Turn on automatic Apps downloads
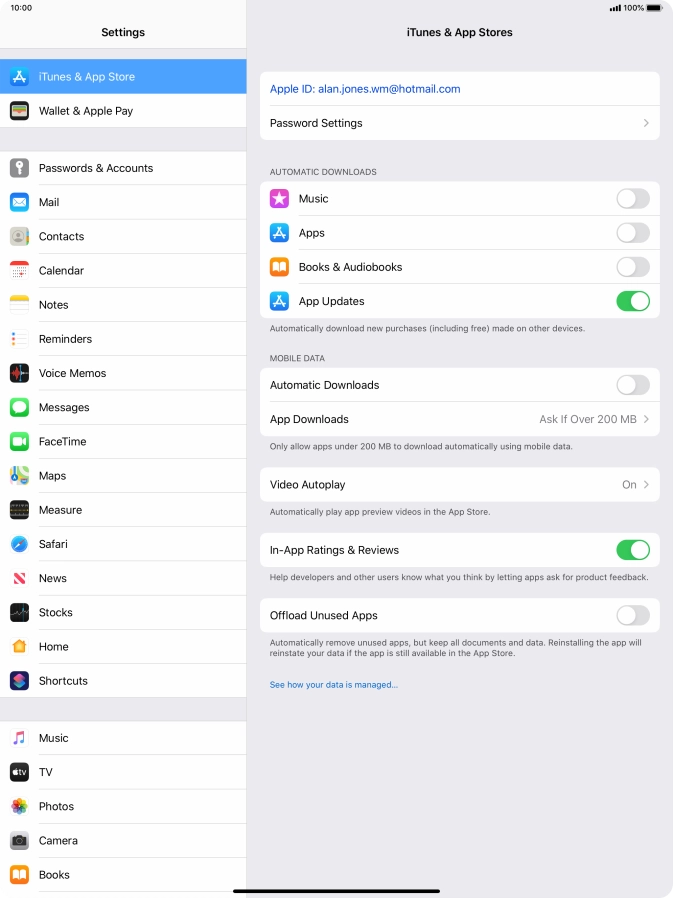Viewport: 673px width, 898px height. point(632,233)
